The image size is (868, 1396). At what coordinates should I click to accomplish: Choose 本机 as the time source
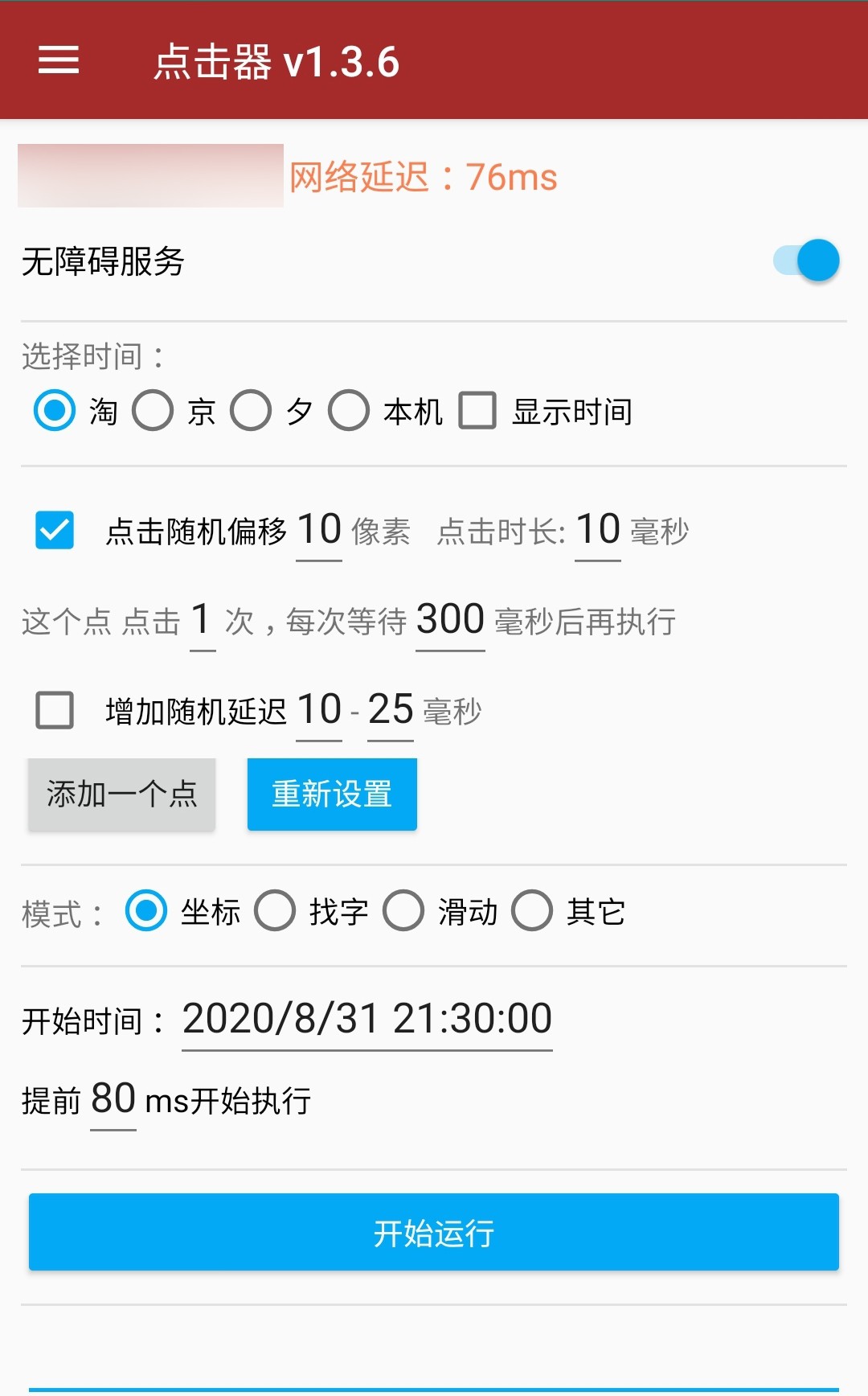pos(347,413)
